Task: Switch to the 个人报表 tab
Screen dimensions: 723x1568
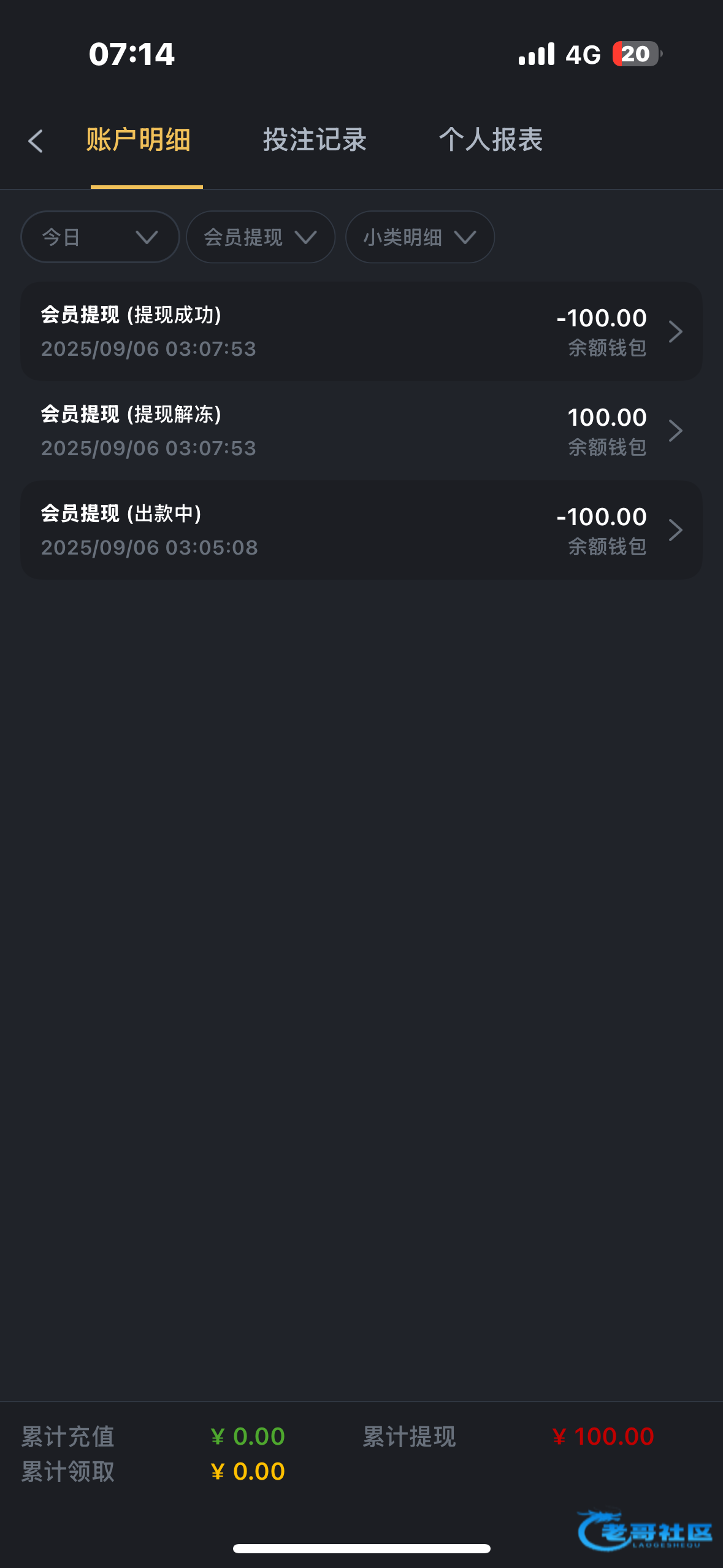Action: 491,140
